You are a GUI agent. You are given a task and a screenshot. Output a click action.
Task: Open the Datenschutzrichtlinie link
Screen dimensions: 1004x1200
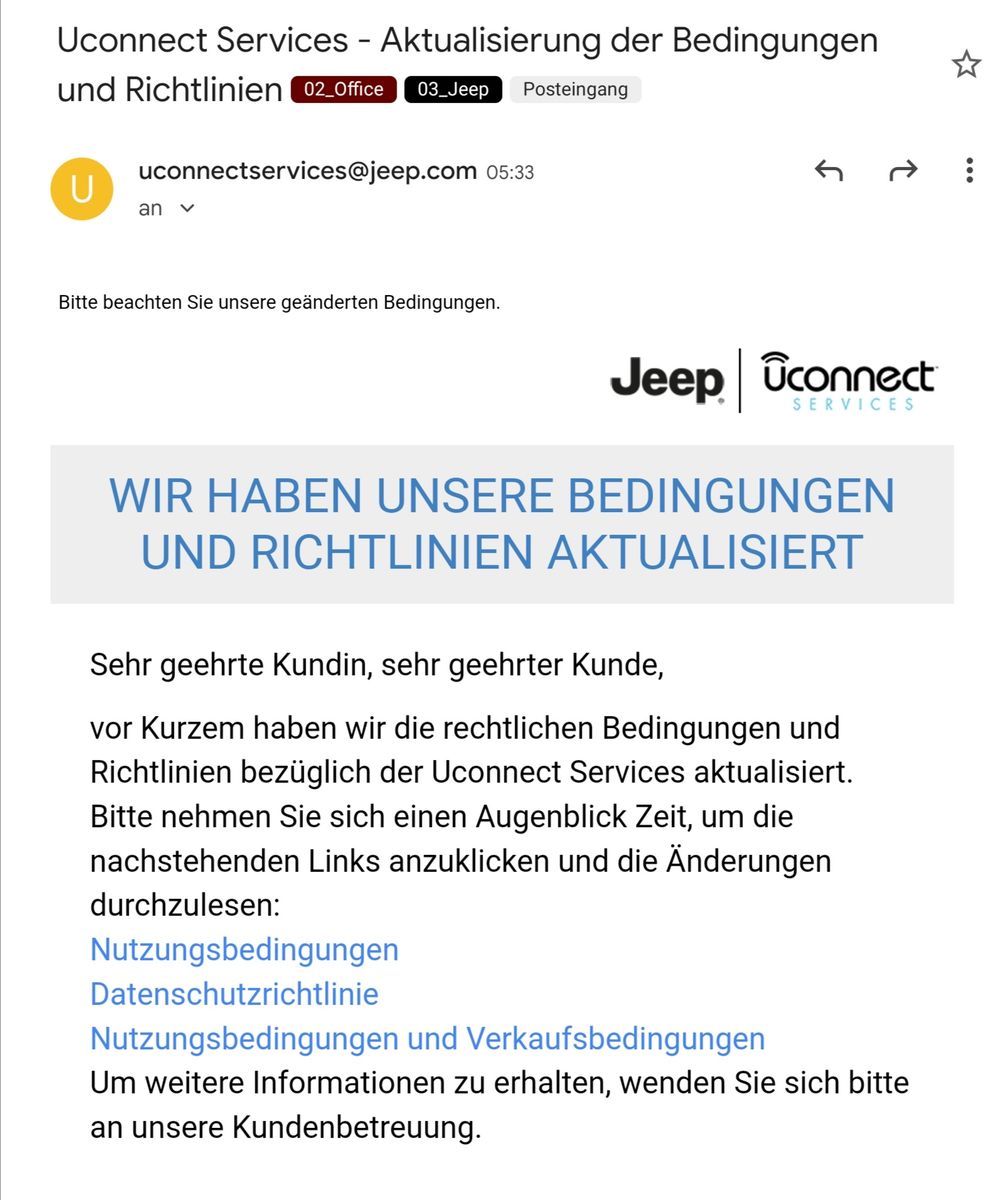pos(234,994)
